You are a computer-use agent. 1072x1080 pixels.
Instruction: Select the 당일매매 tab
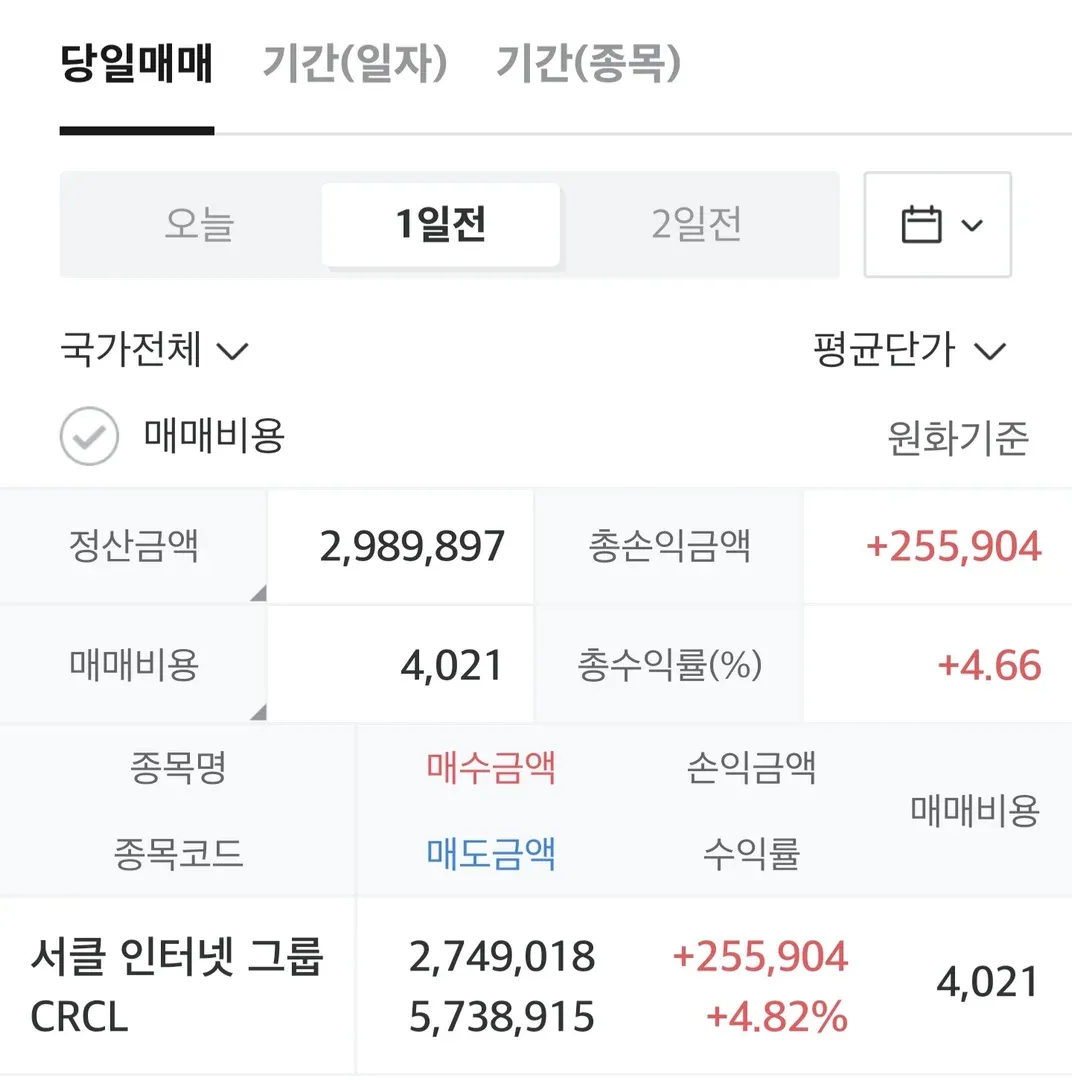point(137,65)
